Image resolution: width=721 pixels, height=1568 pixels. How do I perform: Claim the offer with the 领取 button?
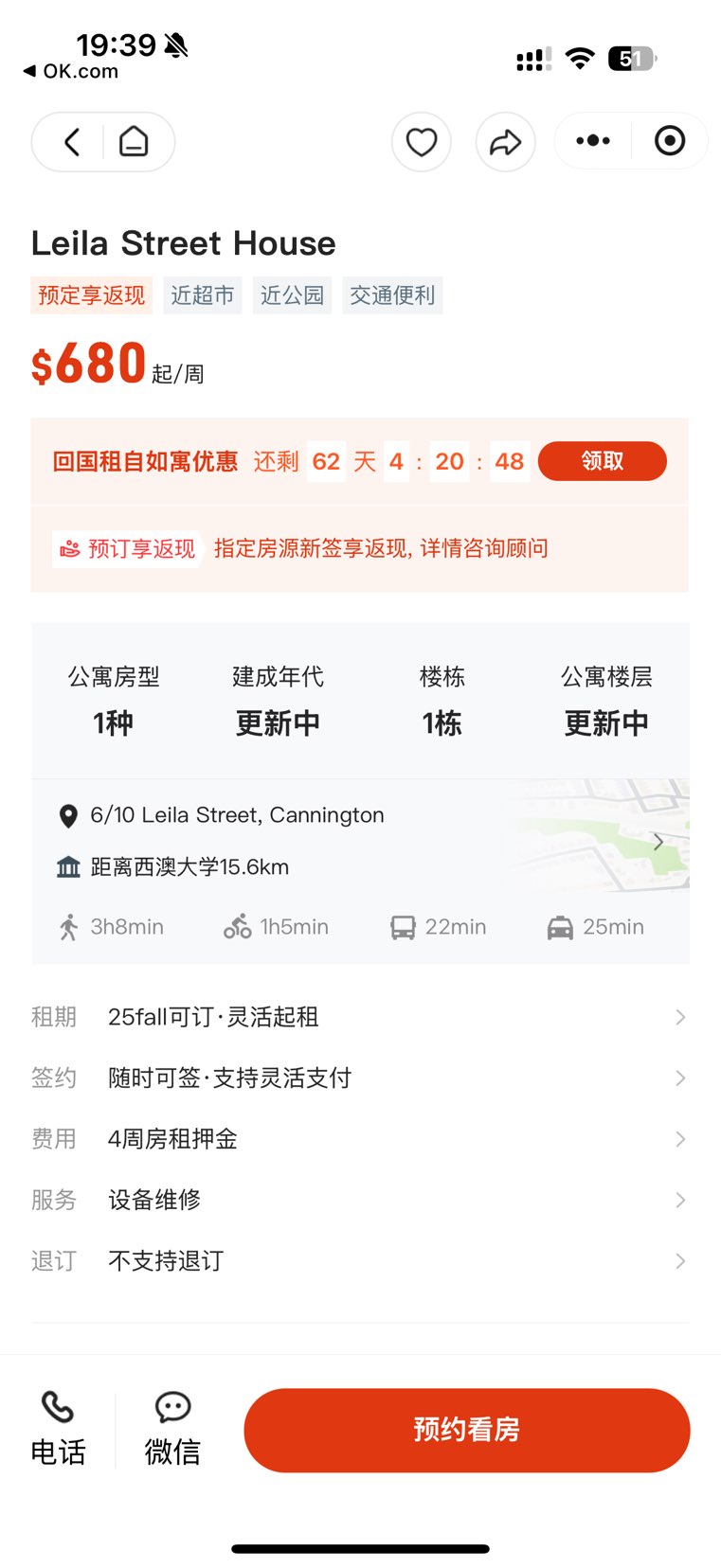[x=602, y=461]
